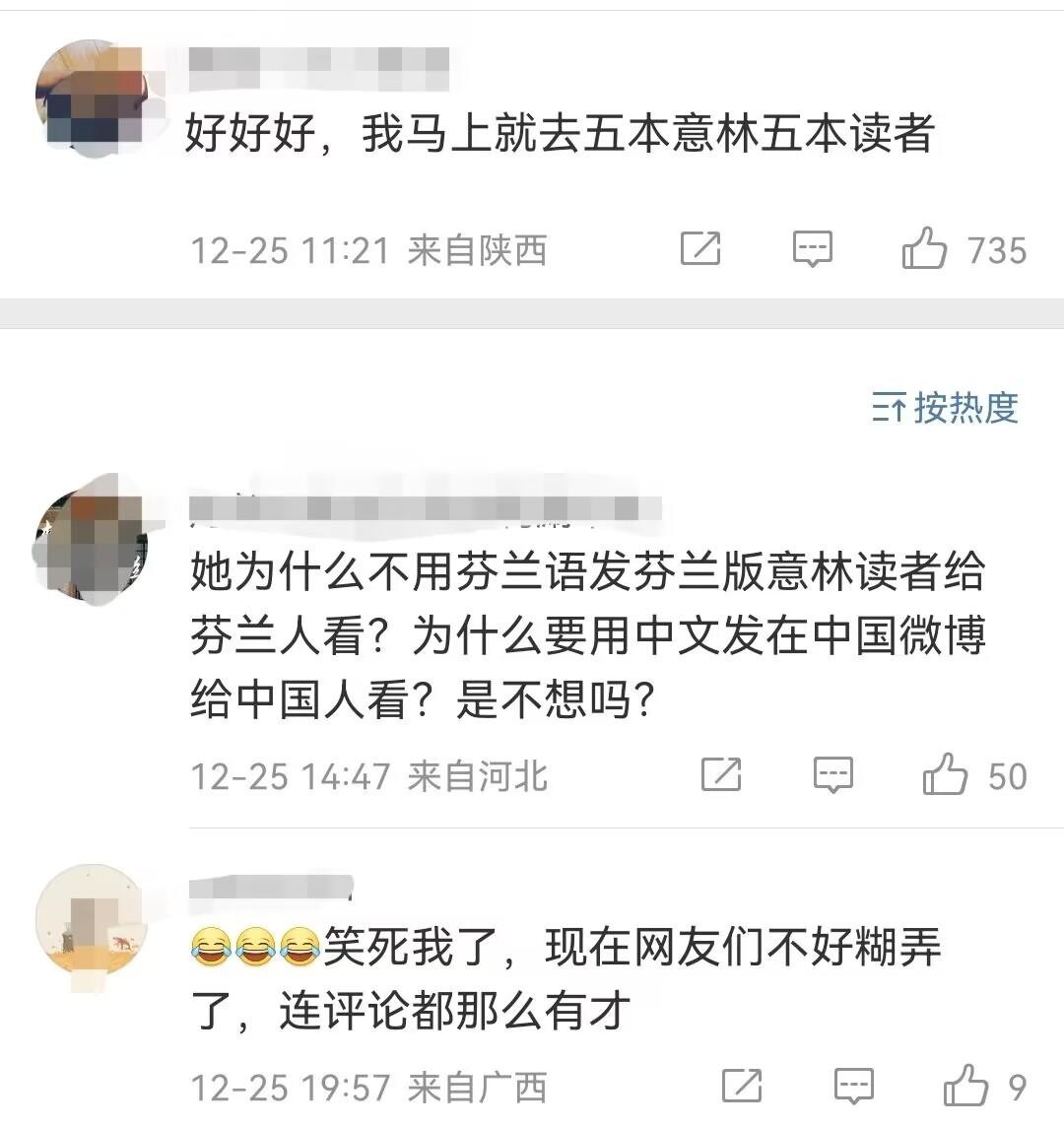Change sorting via 按热度
This screenshot has height=1126, width=1064.
click(x=945, y=407)
